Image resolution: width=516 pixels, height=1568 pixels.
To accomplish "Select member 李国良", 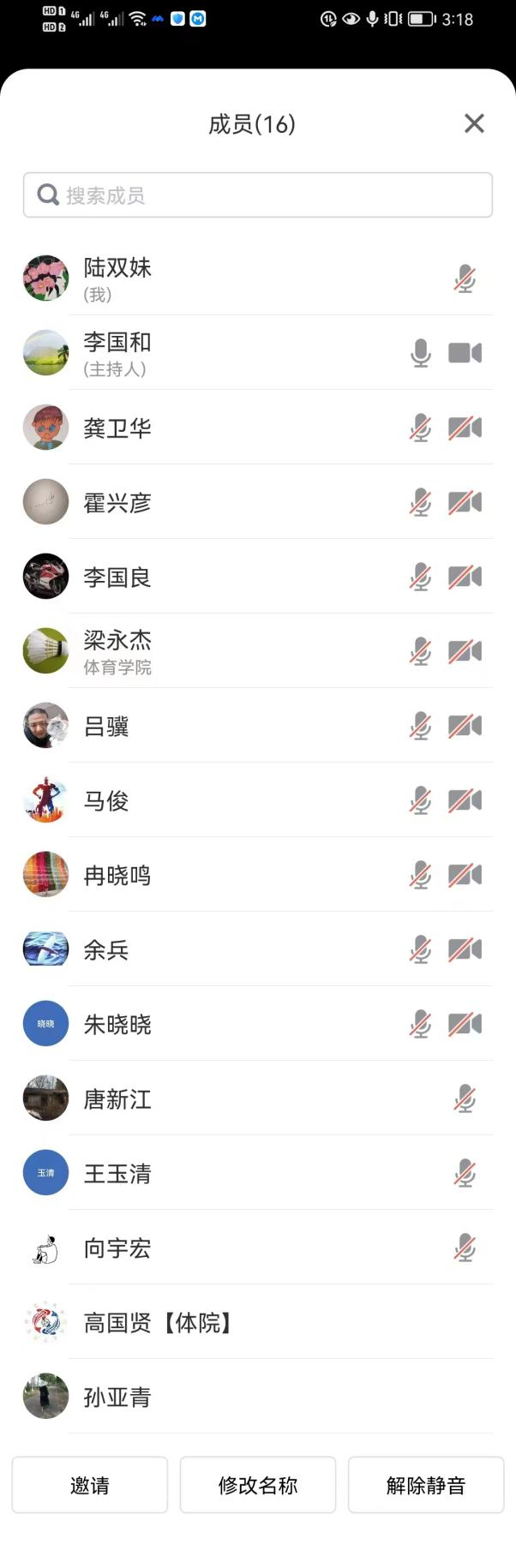I will (117, 577).
